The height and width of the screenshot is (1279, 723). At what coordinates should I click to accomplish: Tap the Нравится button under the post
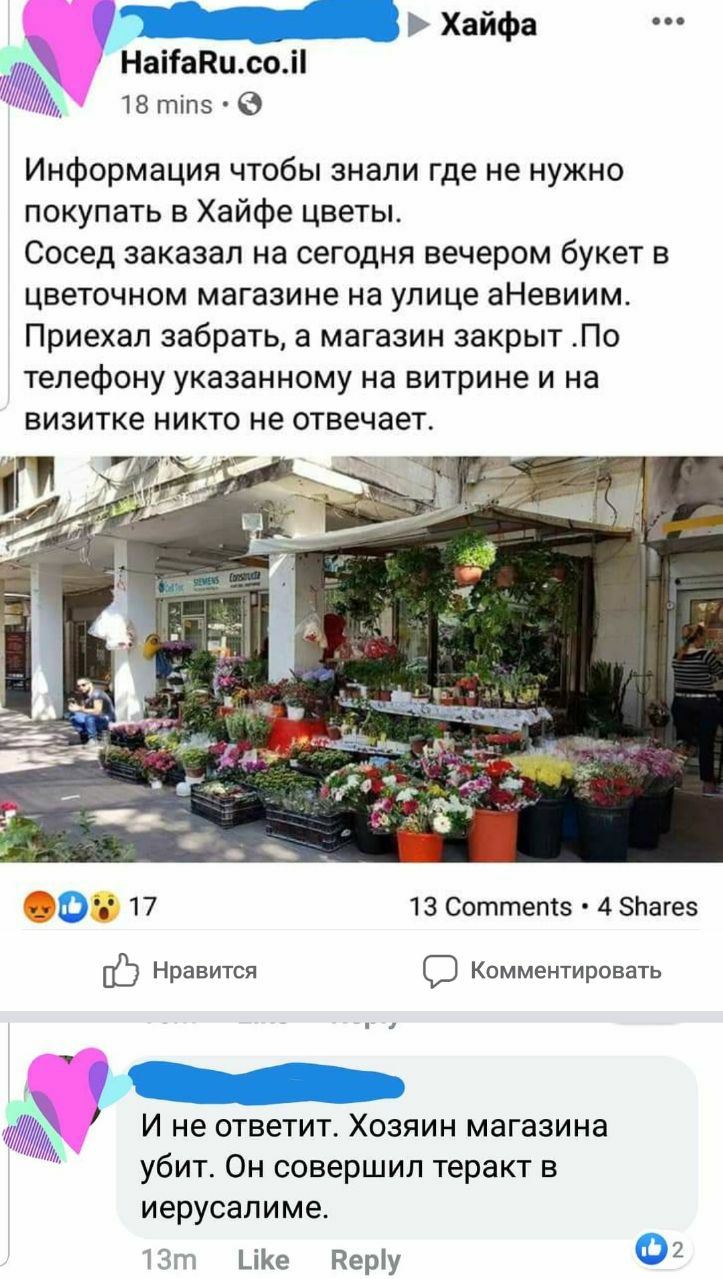tap(181, 970)
